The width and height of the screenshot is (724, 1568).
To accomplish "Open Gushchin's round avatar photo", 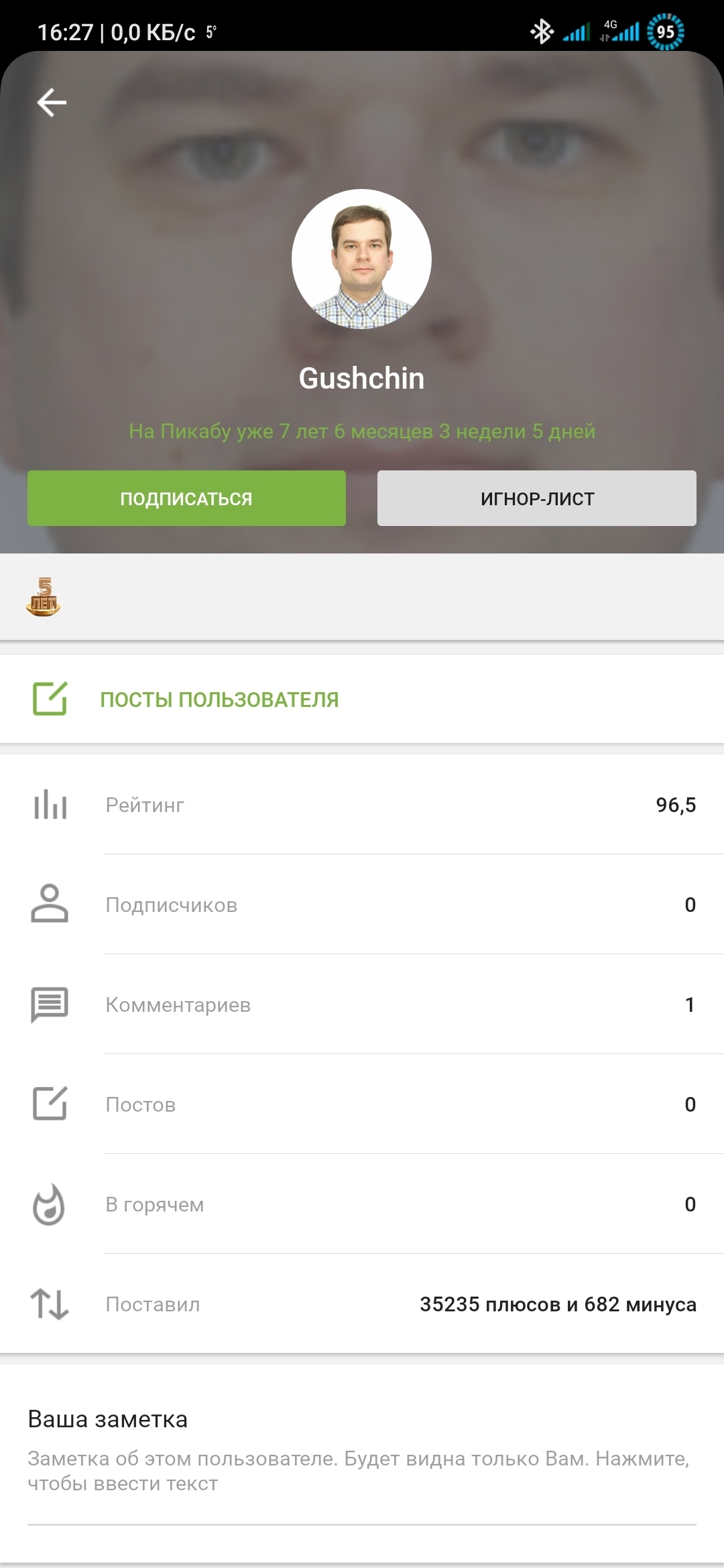I will coord(361,259).
